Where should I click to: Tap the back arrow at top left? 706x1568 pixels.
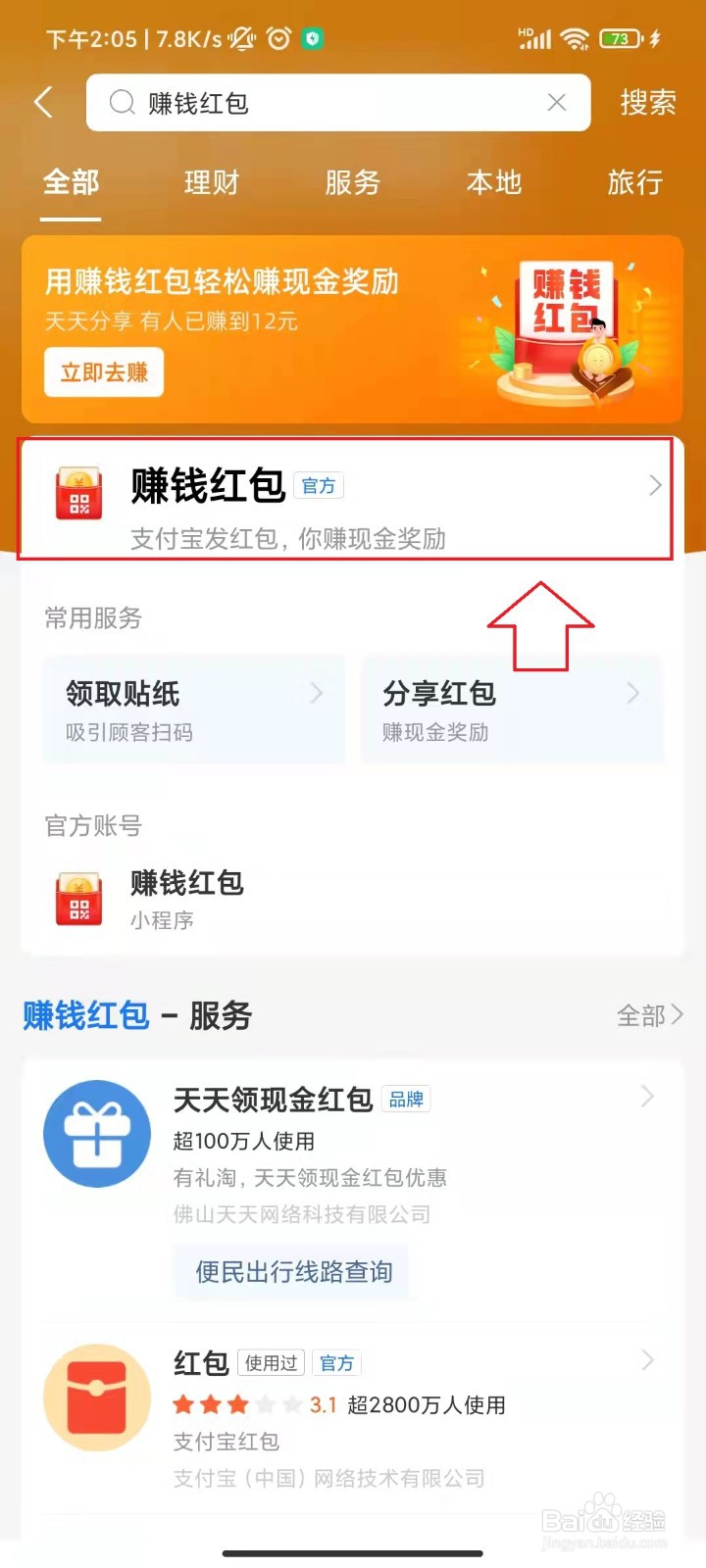(x=41, y=102)
